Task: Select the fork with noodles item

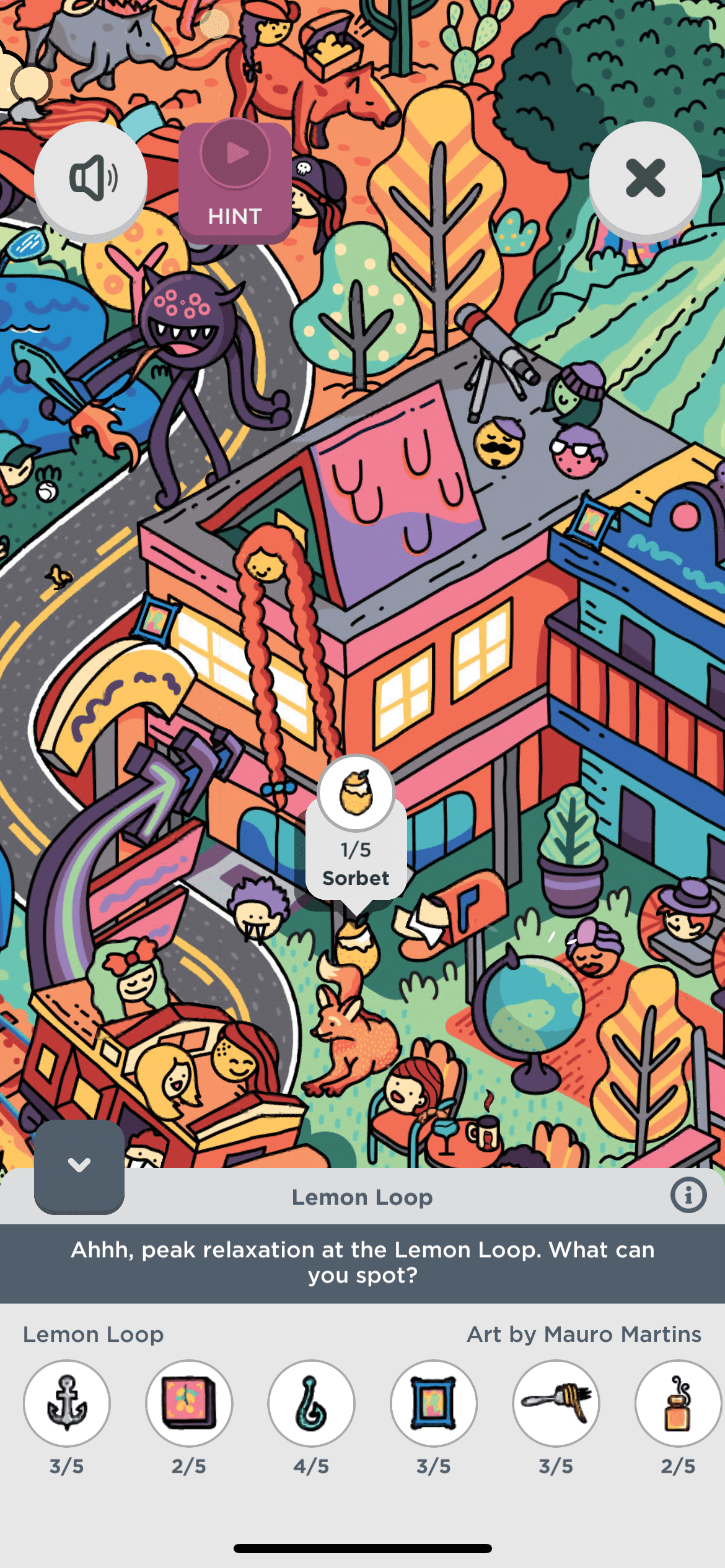Action: [x=556, y=1403]
